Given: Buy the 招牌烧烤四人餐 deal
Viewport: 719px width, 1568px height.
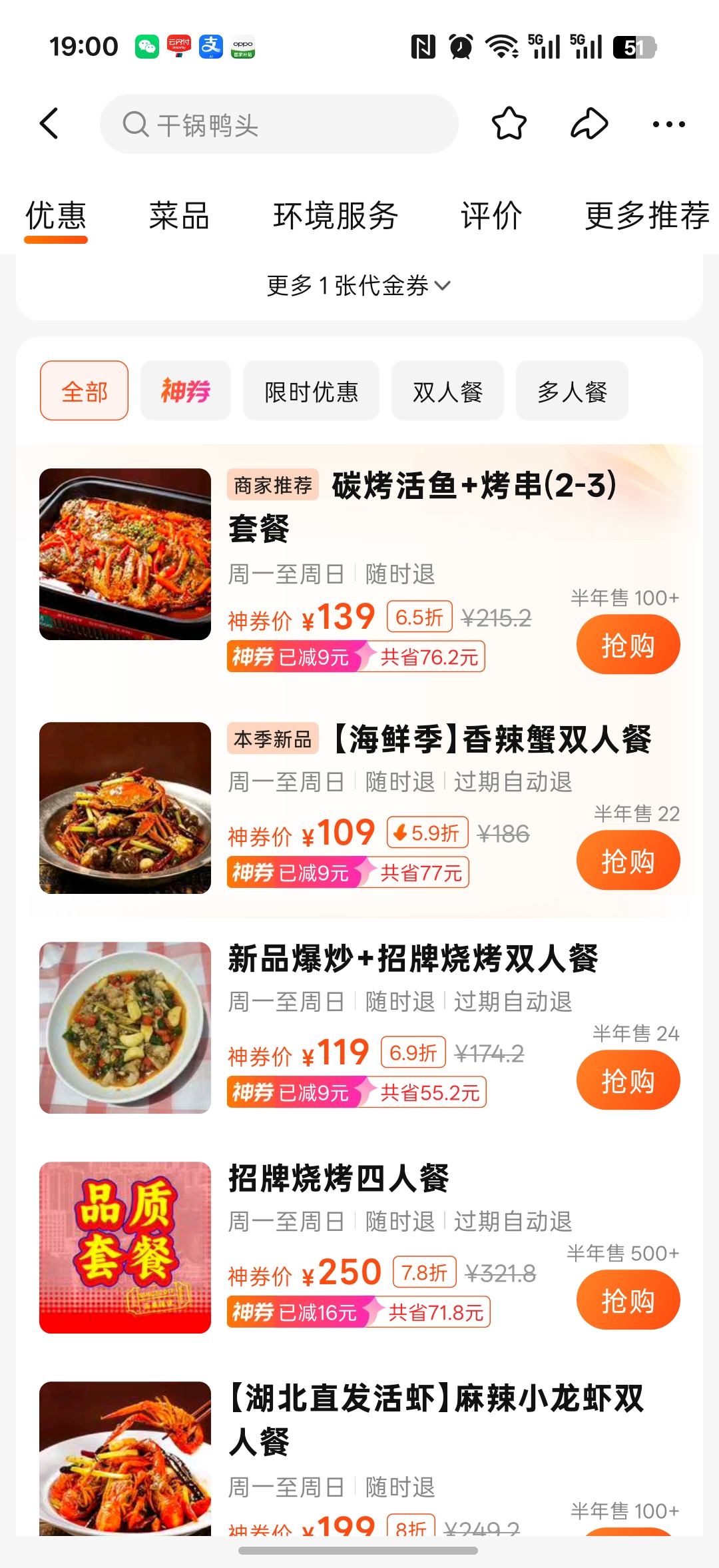Looking at the screenshot, I should [628, 1300].
